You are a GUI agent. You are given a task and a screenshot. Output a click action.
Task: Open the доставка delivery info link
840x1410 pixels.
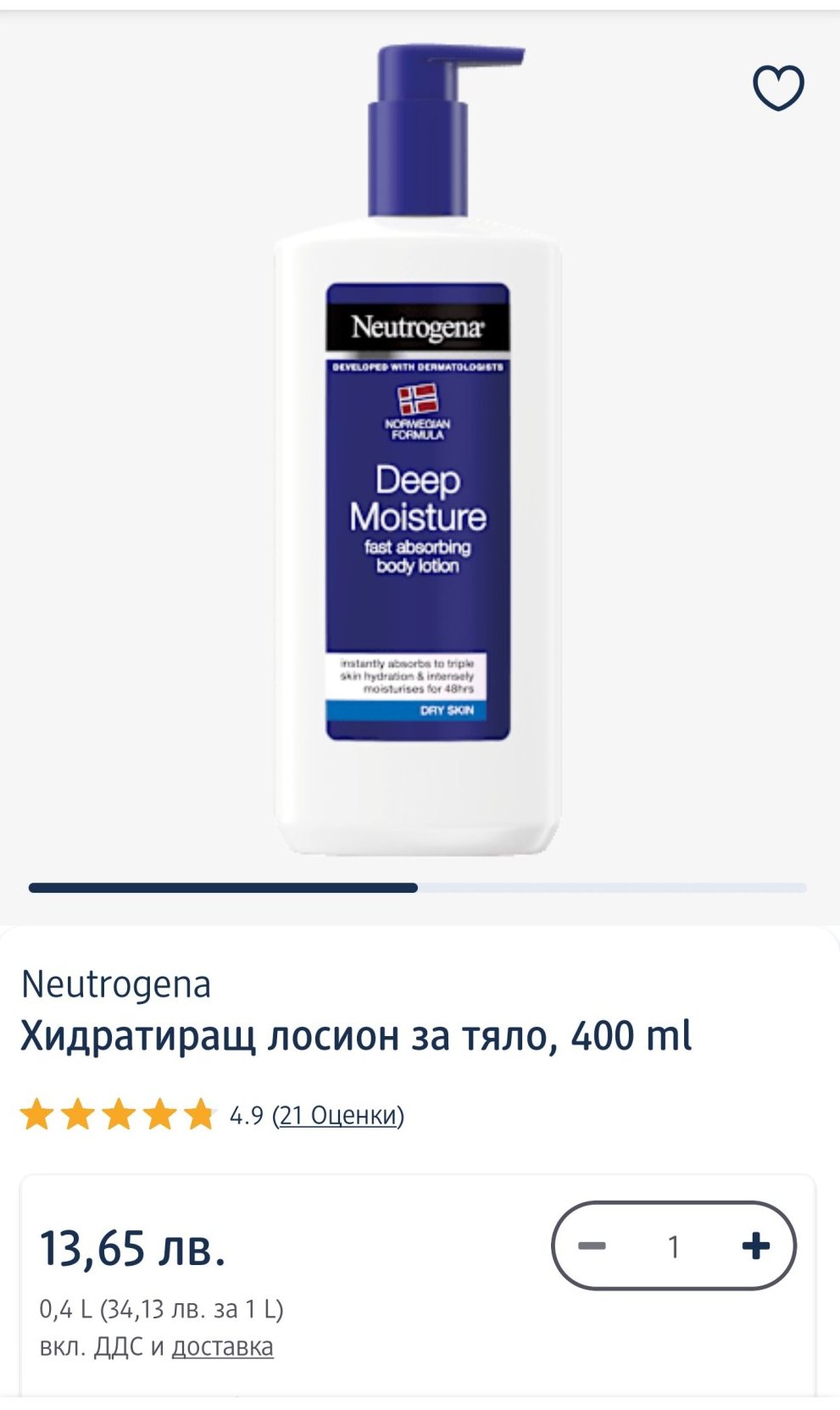click(x=222, y=1346)
